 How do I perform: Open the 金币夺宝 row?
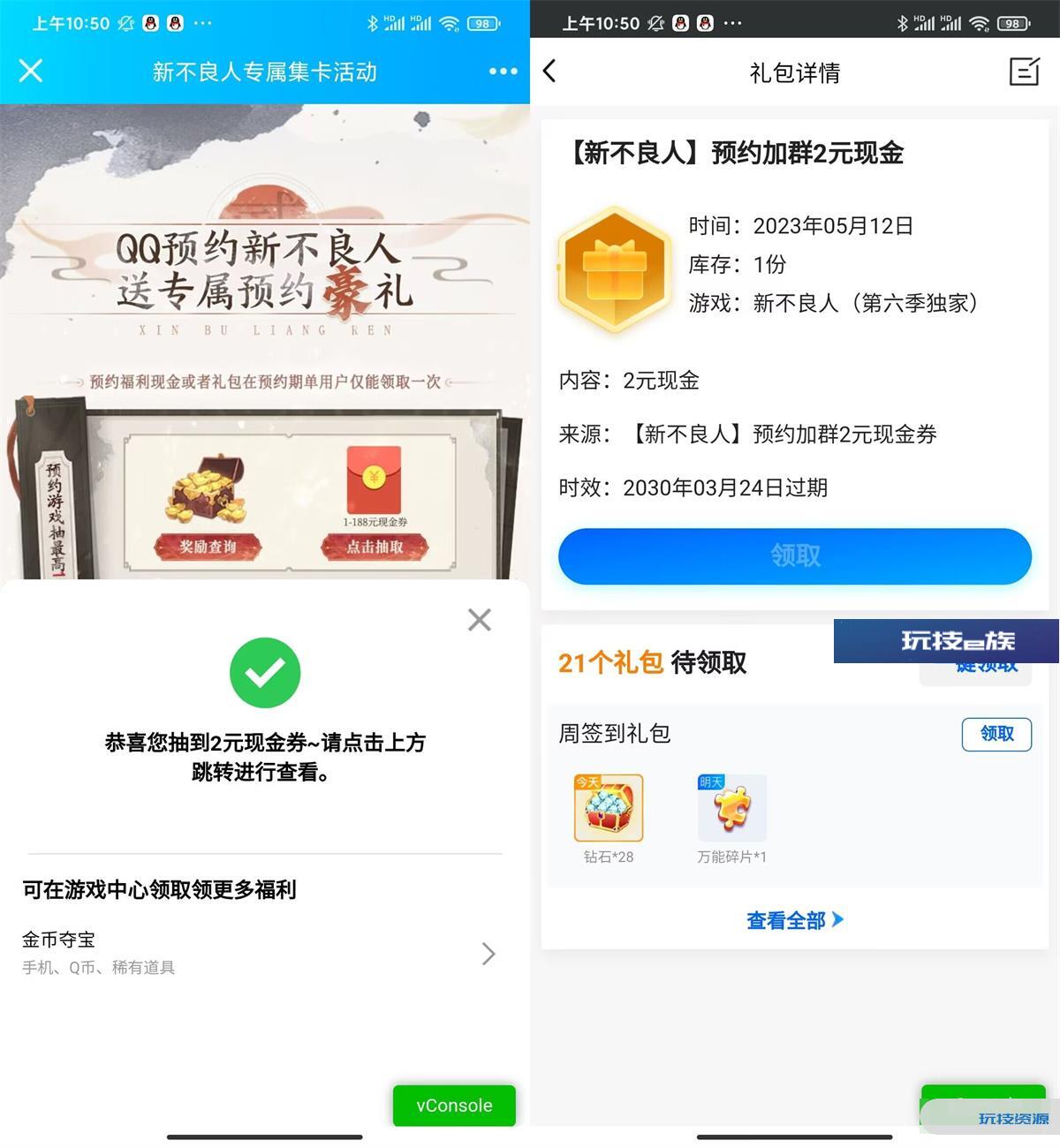pyautogui.click(x=261, y=953)
